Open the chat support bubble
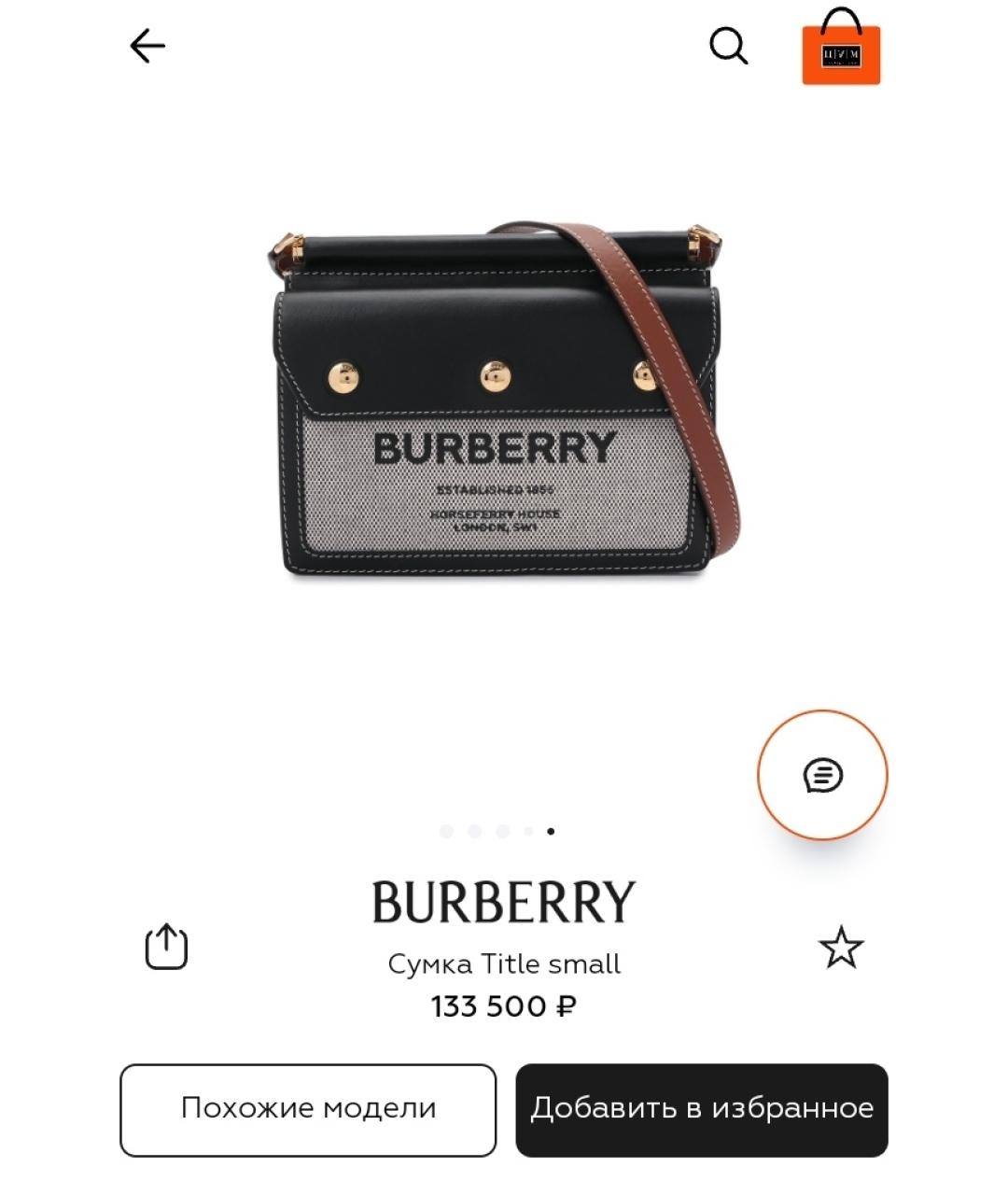Screen dimensions: 1008x1195 tap(822, 775)
